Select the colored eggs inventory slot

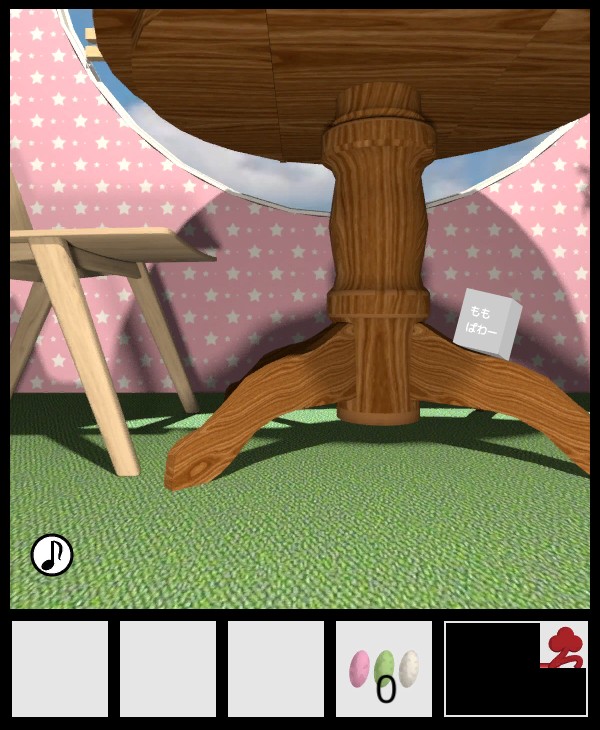[384, 669]
